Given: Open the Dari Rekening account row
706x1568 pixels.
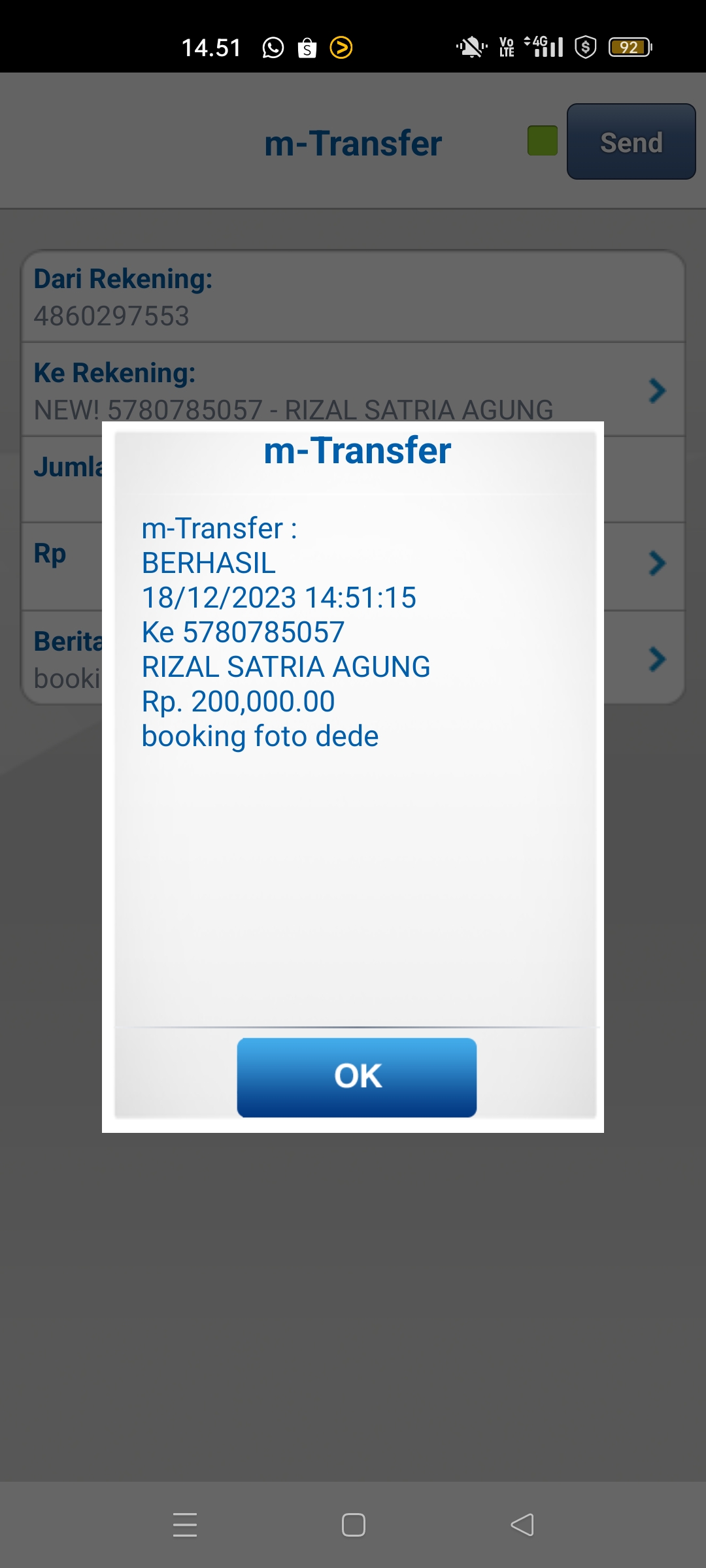Looking at the screenshot, I should 353,297.
